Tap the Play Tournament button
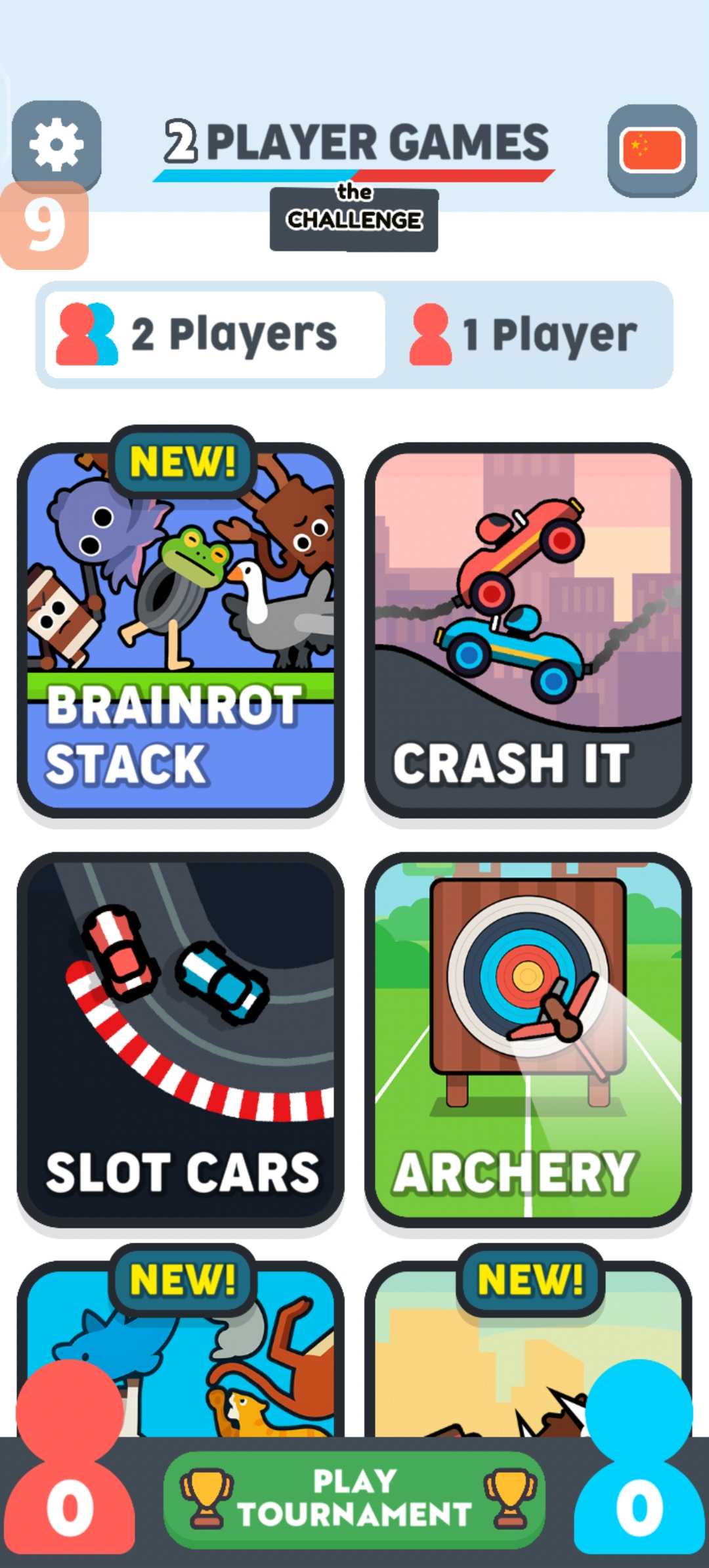This screenshot has width=709, height=1568. click(x=354, y=1500)
